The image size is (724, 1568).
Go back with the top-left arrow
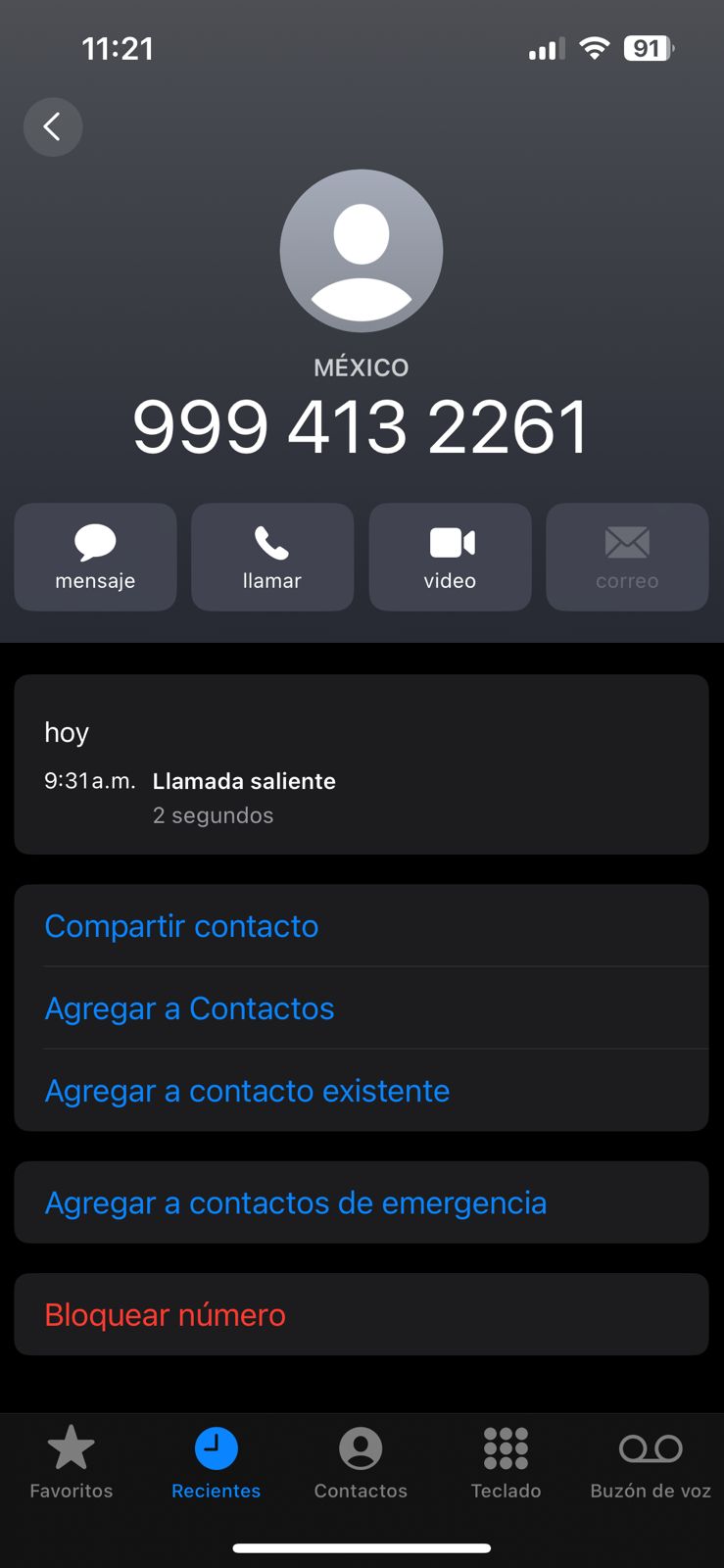click(53, 126)
